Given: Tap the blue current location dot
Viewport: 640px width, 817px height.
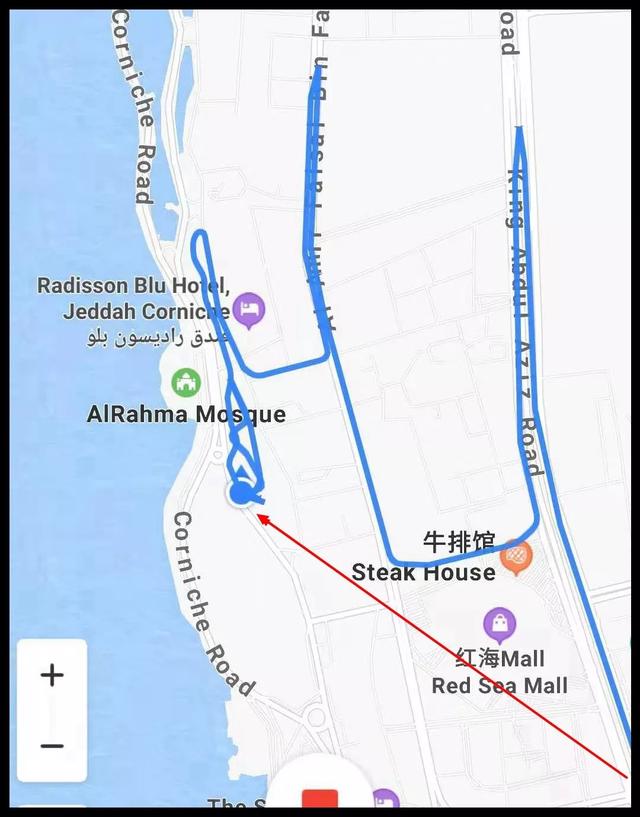Looking at the screenshot, I should 240,493.
